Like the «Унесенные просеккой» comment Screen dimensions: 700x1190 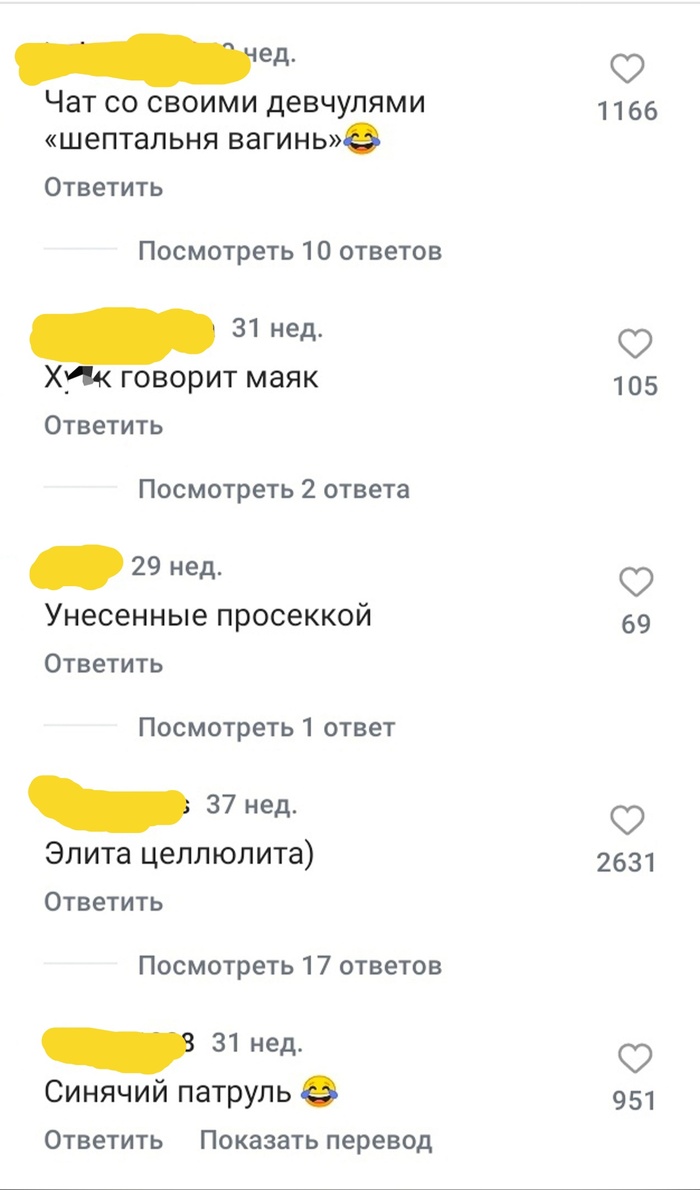point(635,582)
